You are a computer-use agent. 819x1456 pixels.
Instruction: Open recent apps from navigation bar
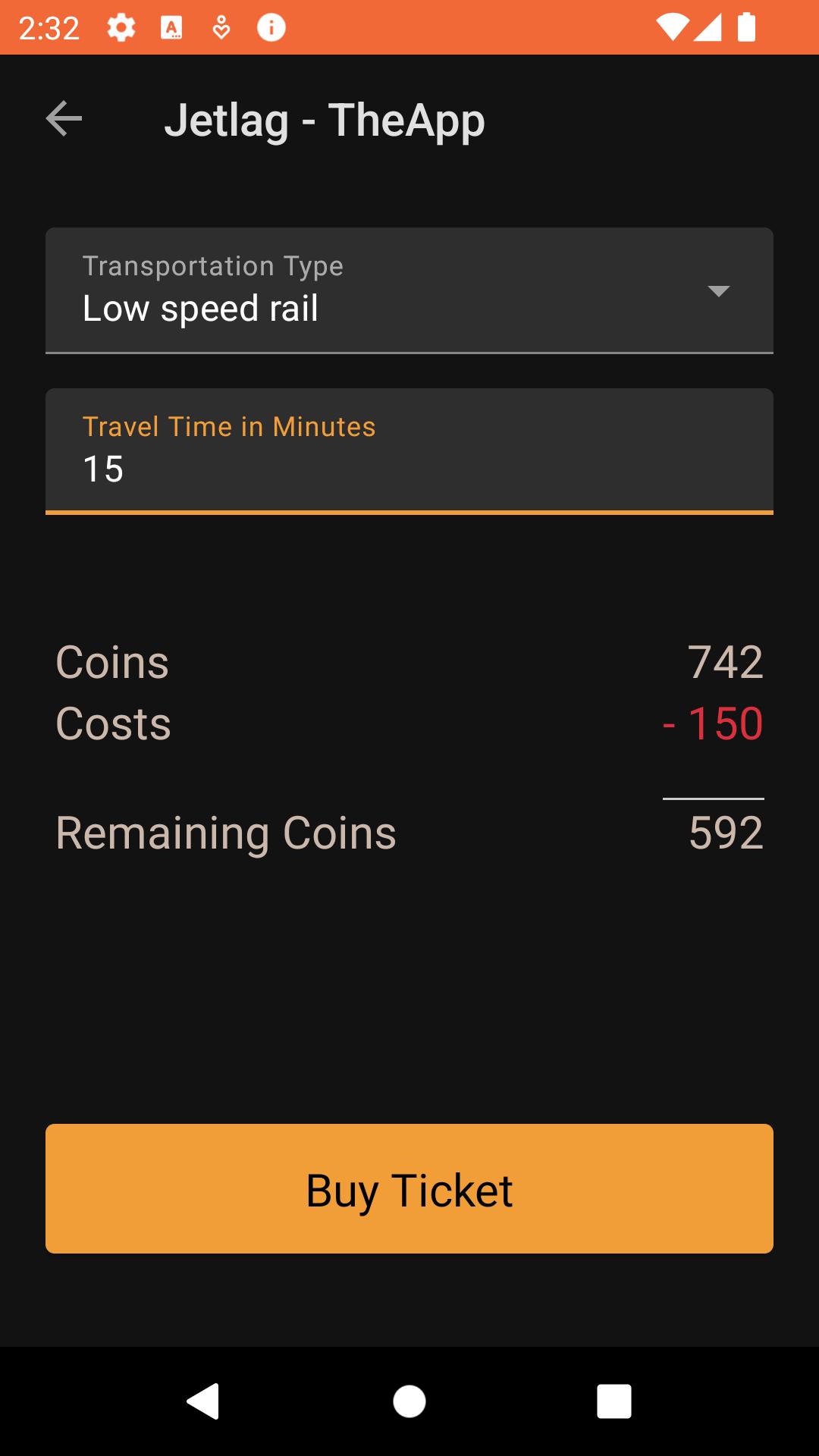click(x=613, y=1401)
